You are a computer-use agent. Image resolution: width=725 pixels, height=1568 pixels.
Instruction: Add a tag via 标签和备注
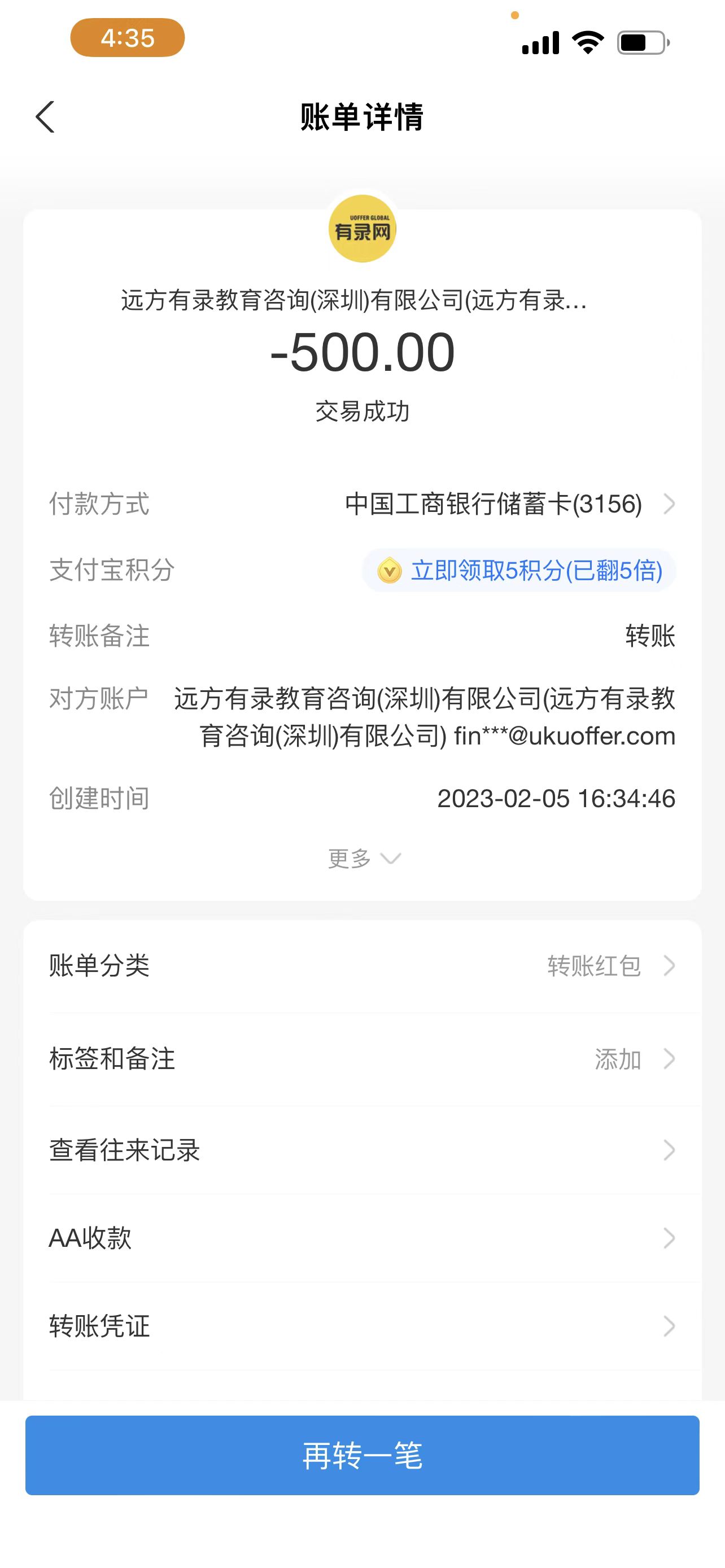(x=362, y=1058)
